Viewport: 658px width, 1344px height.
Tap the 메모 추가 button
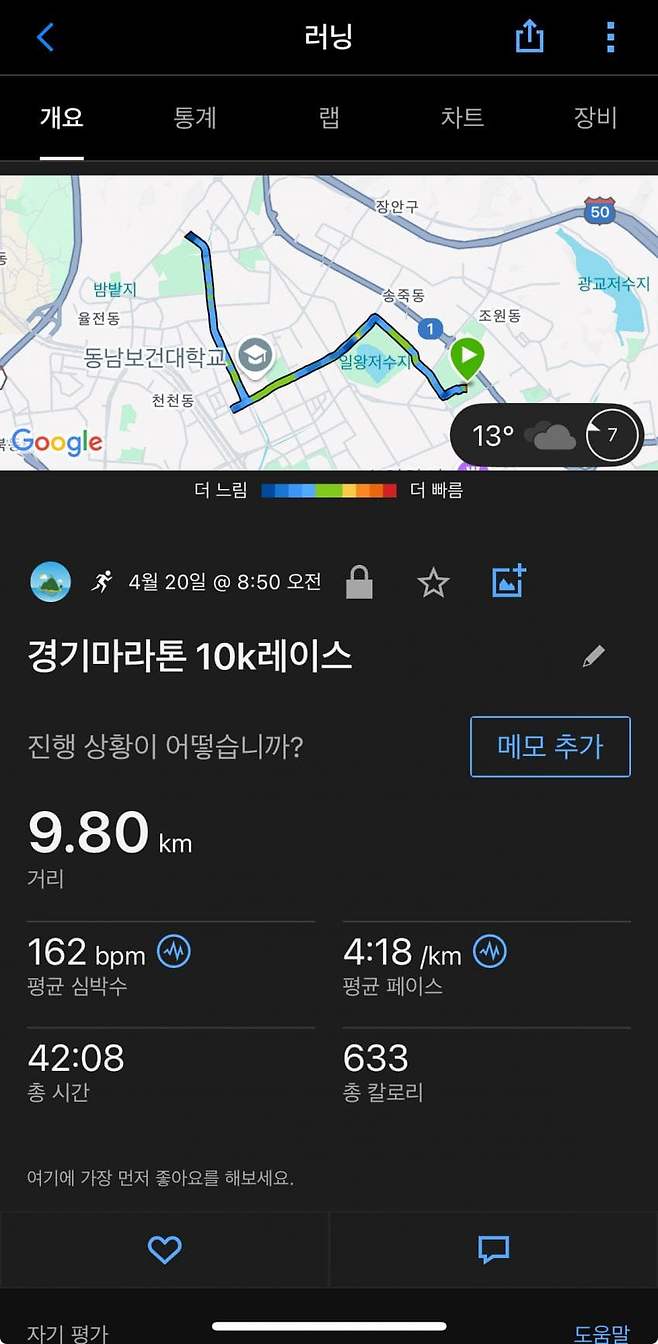tap(550, 746)
